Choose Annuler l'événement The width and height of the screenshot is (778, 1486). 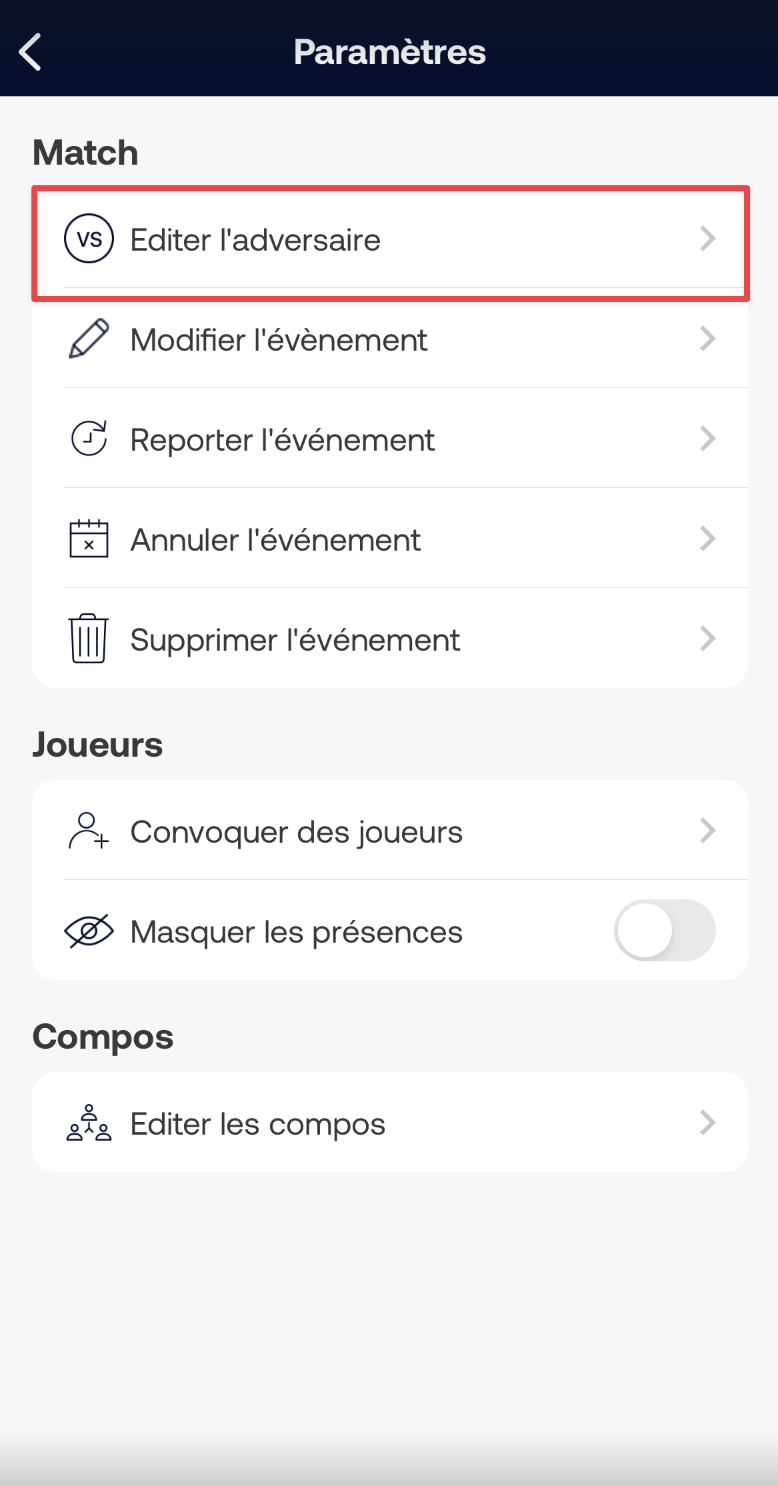[x=390, y=539]
